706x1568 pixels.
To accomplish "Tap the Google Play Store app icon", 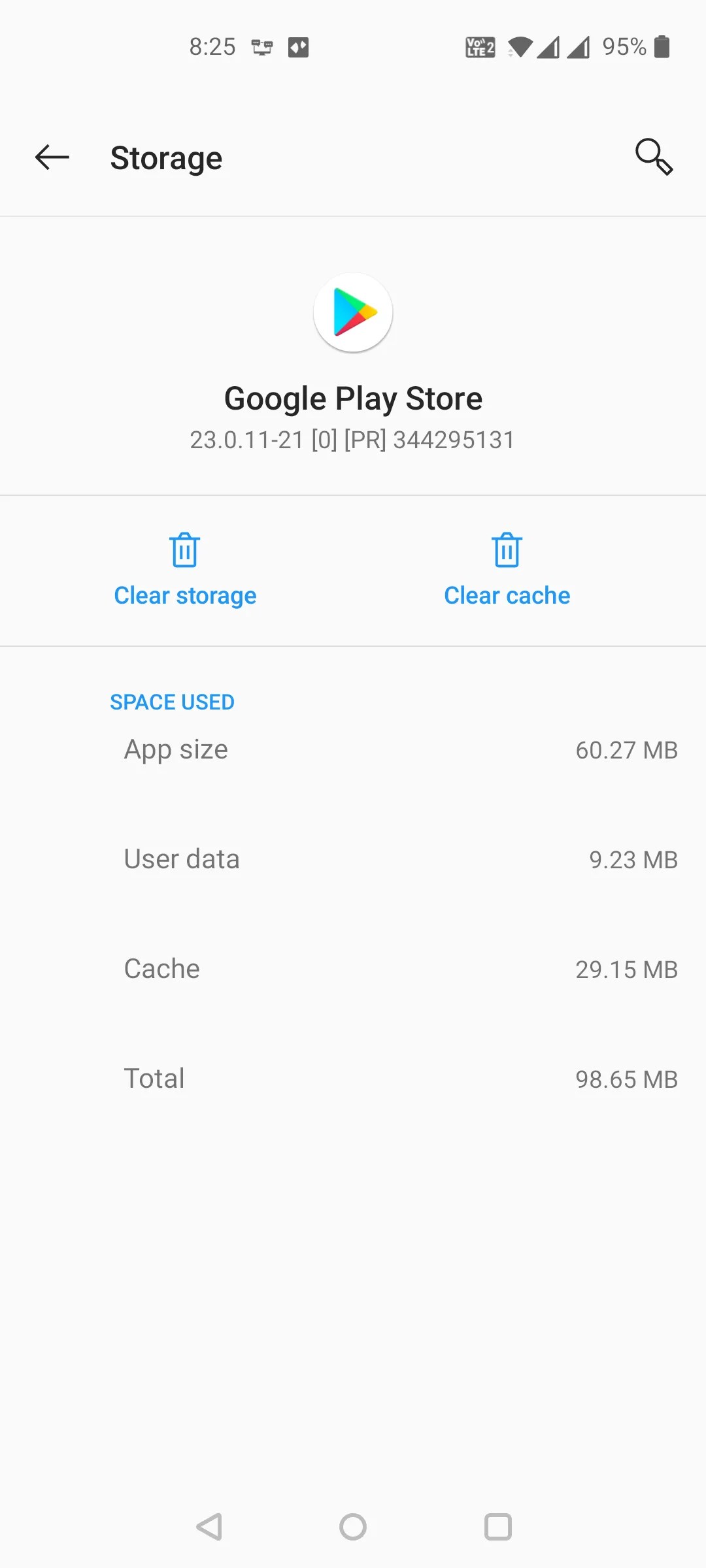I will point(353,312).
